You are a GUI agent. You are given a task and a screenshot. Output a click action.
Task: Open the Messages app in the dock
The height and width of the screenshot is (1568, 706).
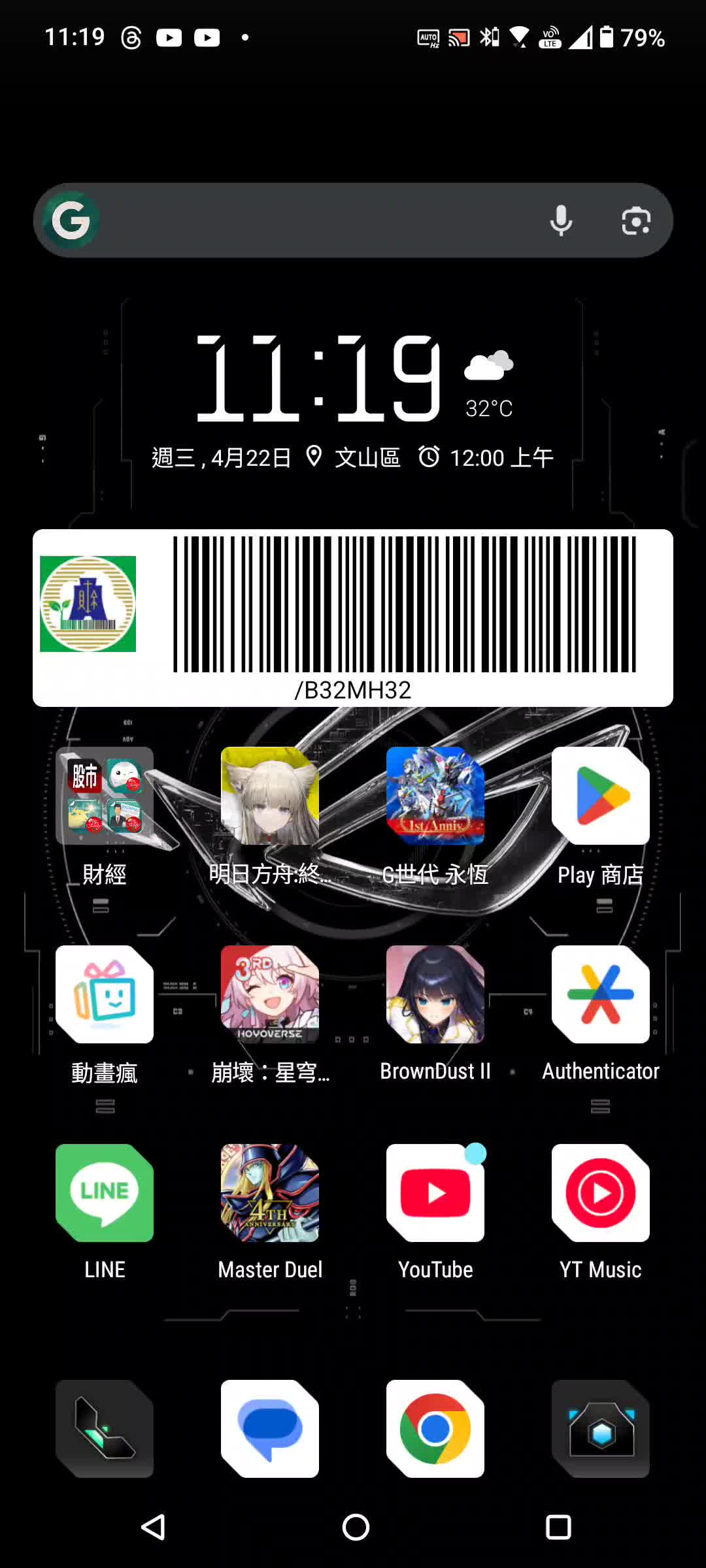pos(270,1428)
